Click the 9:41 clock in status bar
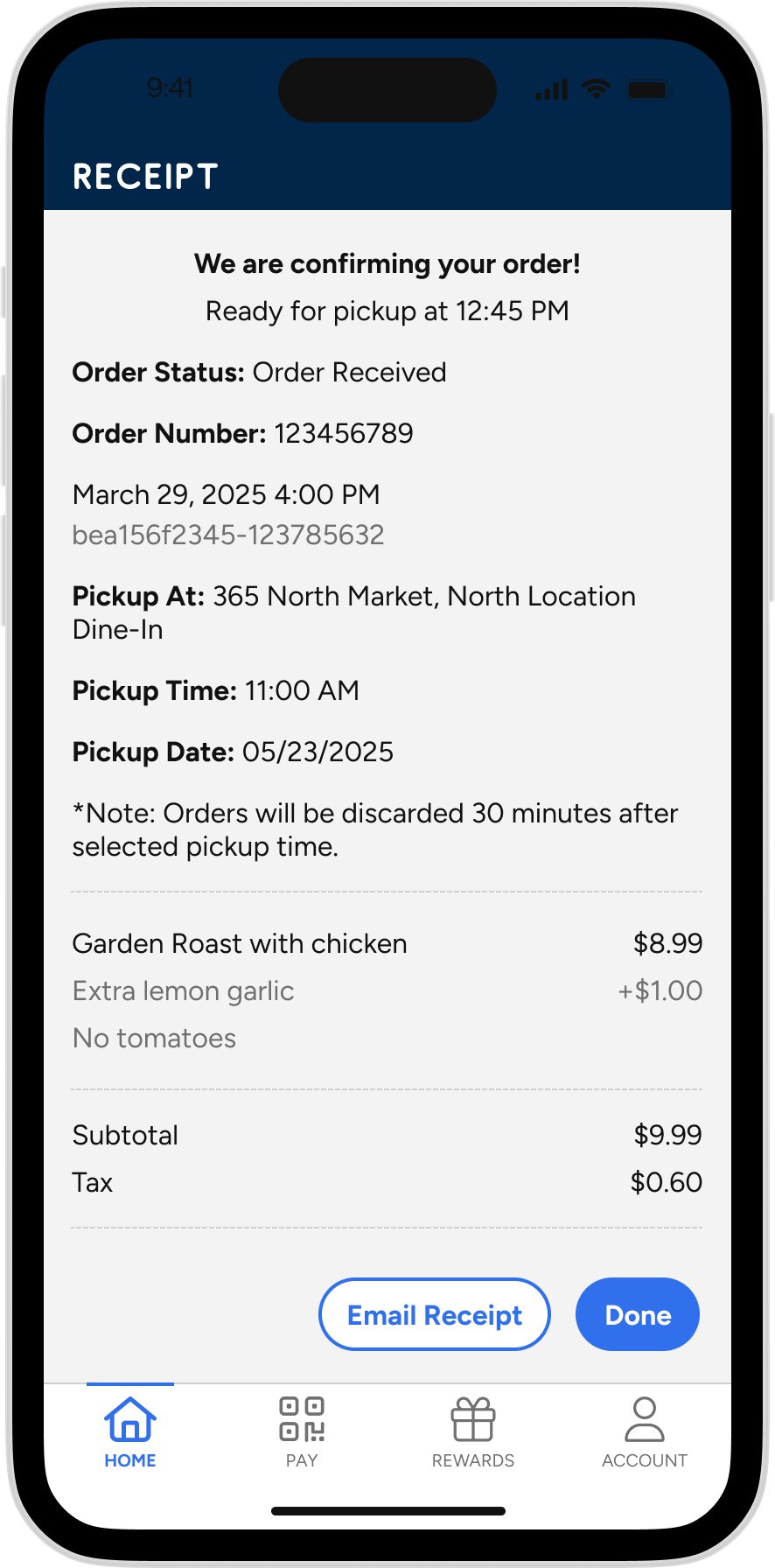 (170, 88)
